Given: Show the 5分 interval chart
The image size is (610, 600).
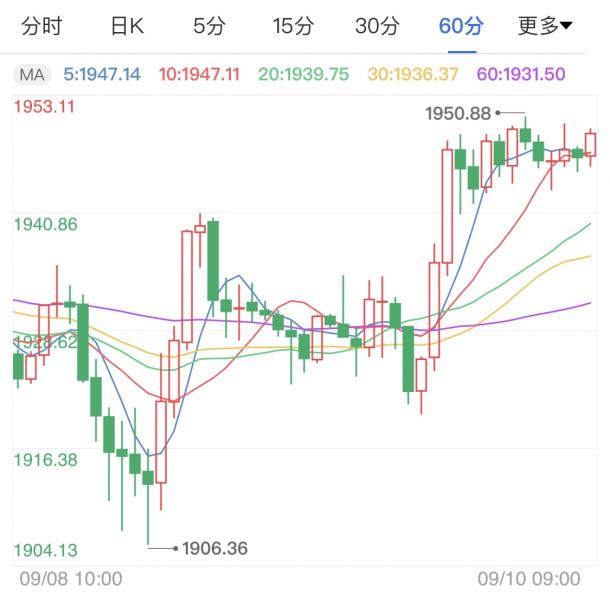Looking at the screenshot, I should [209, 26].
